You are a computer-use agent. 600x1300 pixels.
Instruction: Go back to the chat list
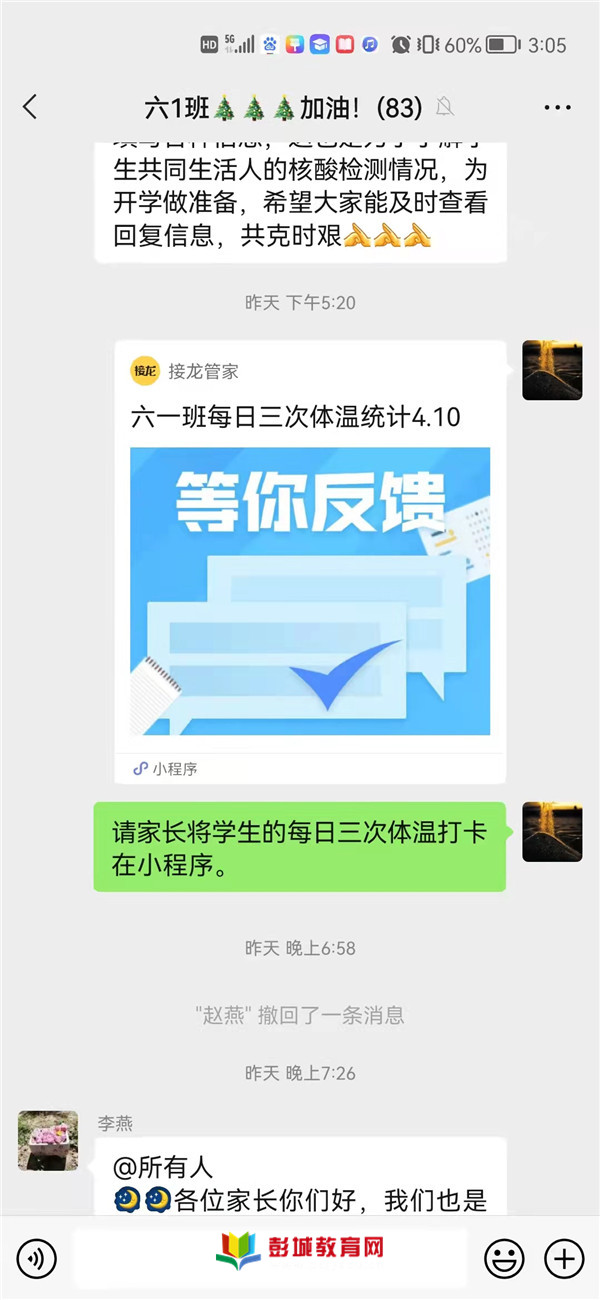[30, 107]
